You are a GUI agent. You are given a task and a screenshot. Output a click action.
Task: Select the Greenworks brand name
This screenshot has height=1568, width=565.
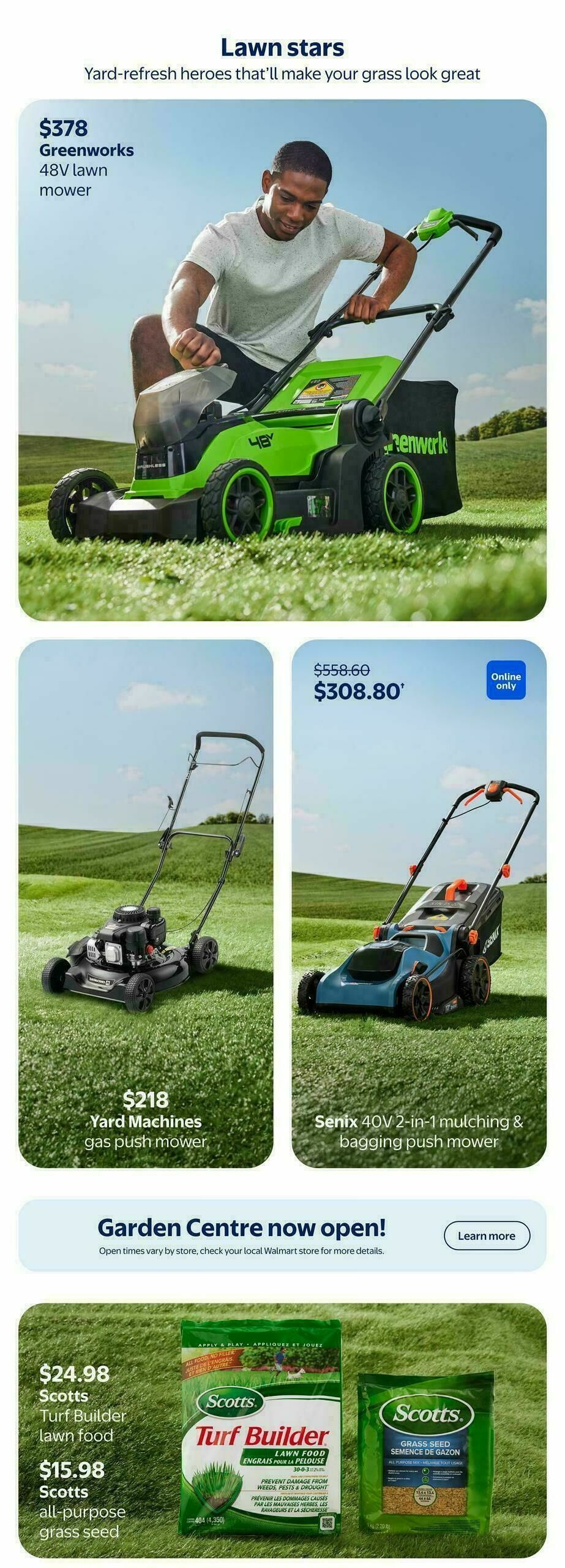pyautogui.click(x=86, y=151)
